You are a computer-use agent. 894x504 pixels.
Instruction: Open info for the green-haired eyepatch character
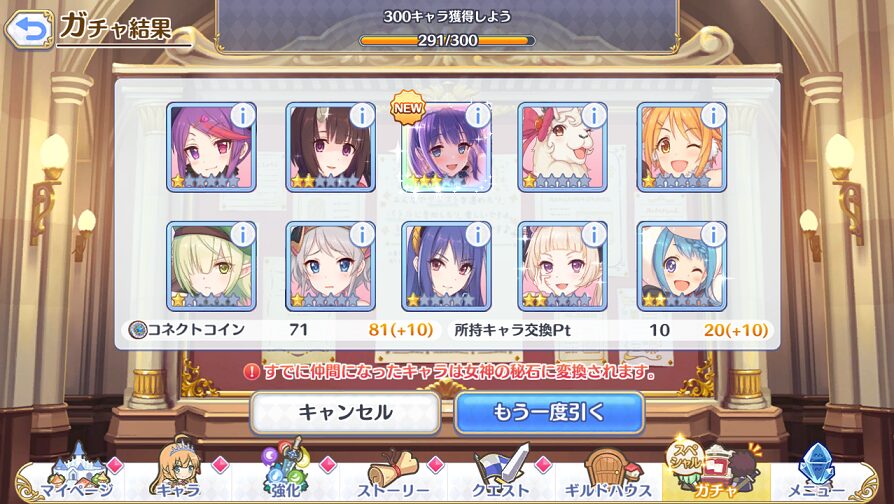coord(242,234)
